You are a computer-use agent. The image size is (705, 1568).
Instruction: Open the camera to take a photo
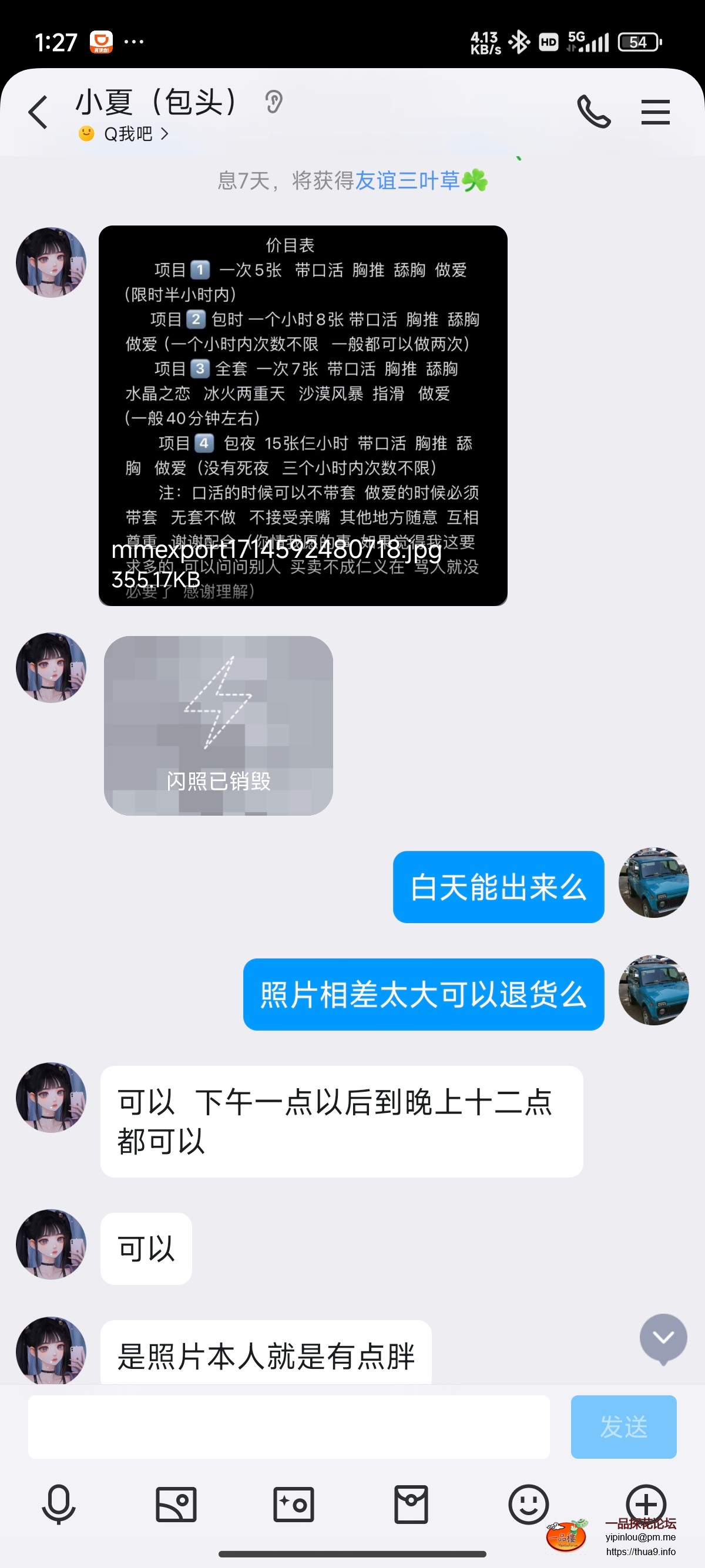[x=293, y=1504]
